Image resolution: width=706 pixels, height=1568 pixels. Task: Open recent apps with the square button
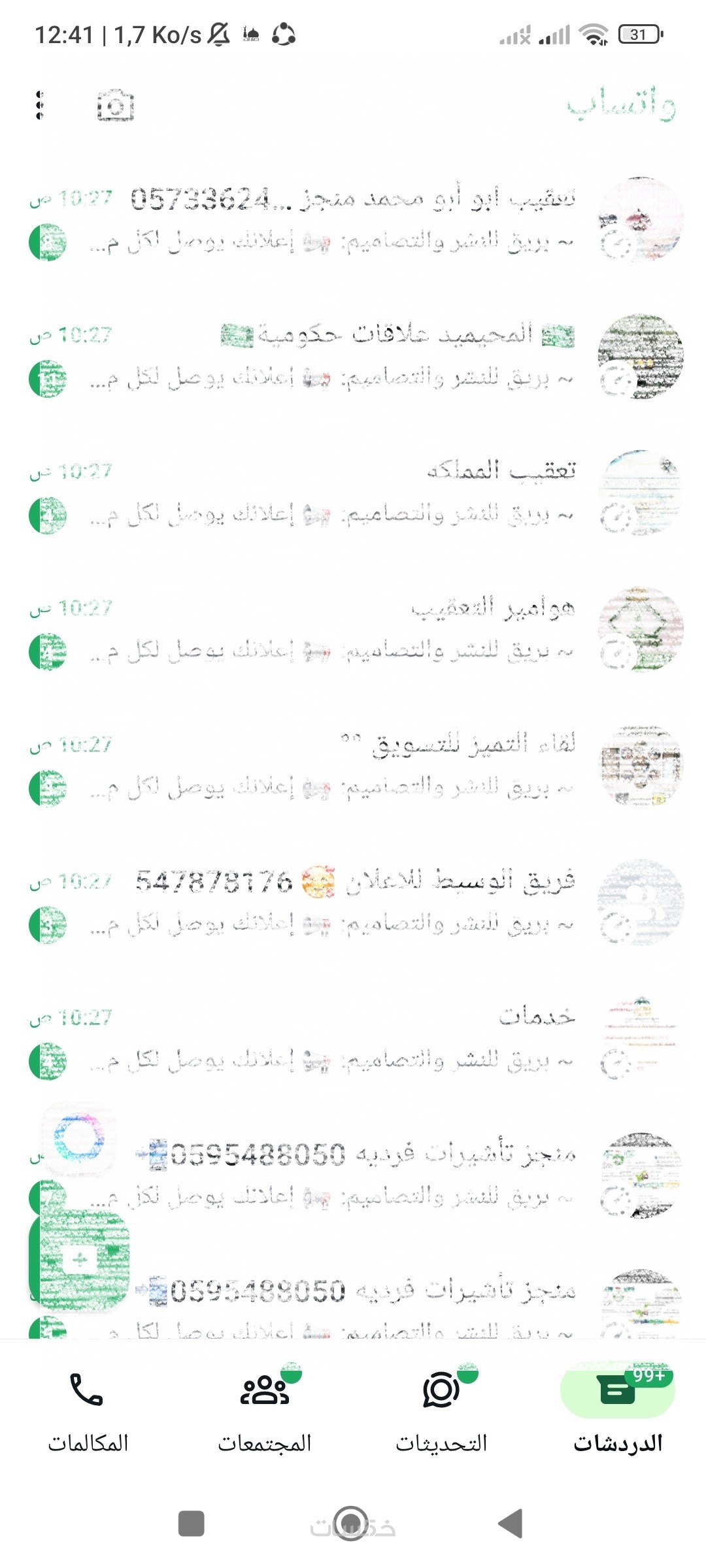tap(192, 1524)
